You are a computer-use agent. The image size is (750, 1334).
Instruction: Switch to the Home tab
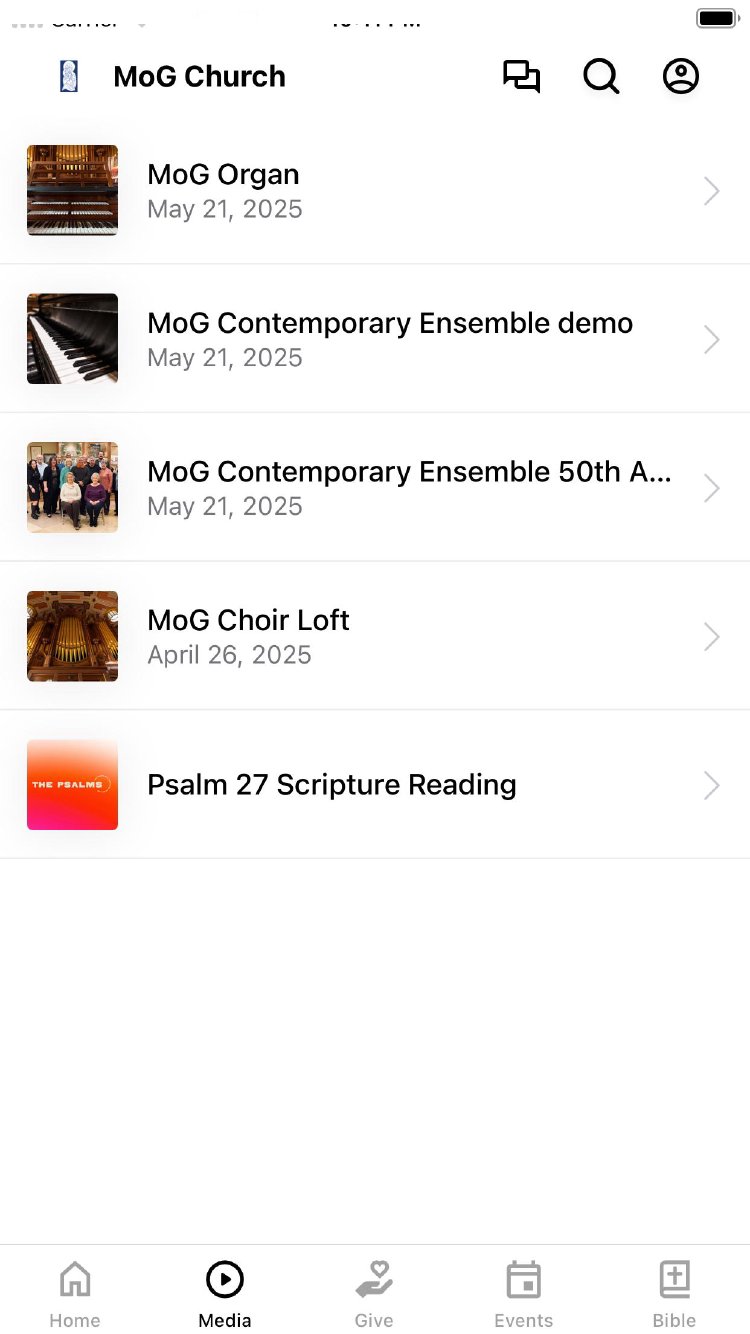[x=75, y=1292]
